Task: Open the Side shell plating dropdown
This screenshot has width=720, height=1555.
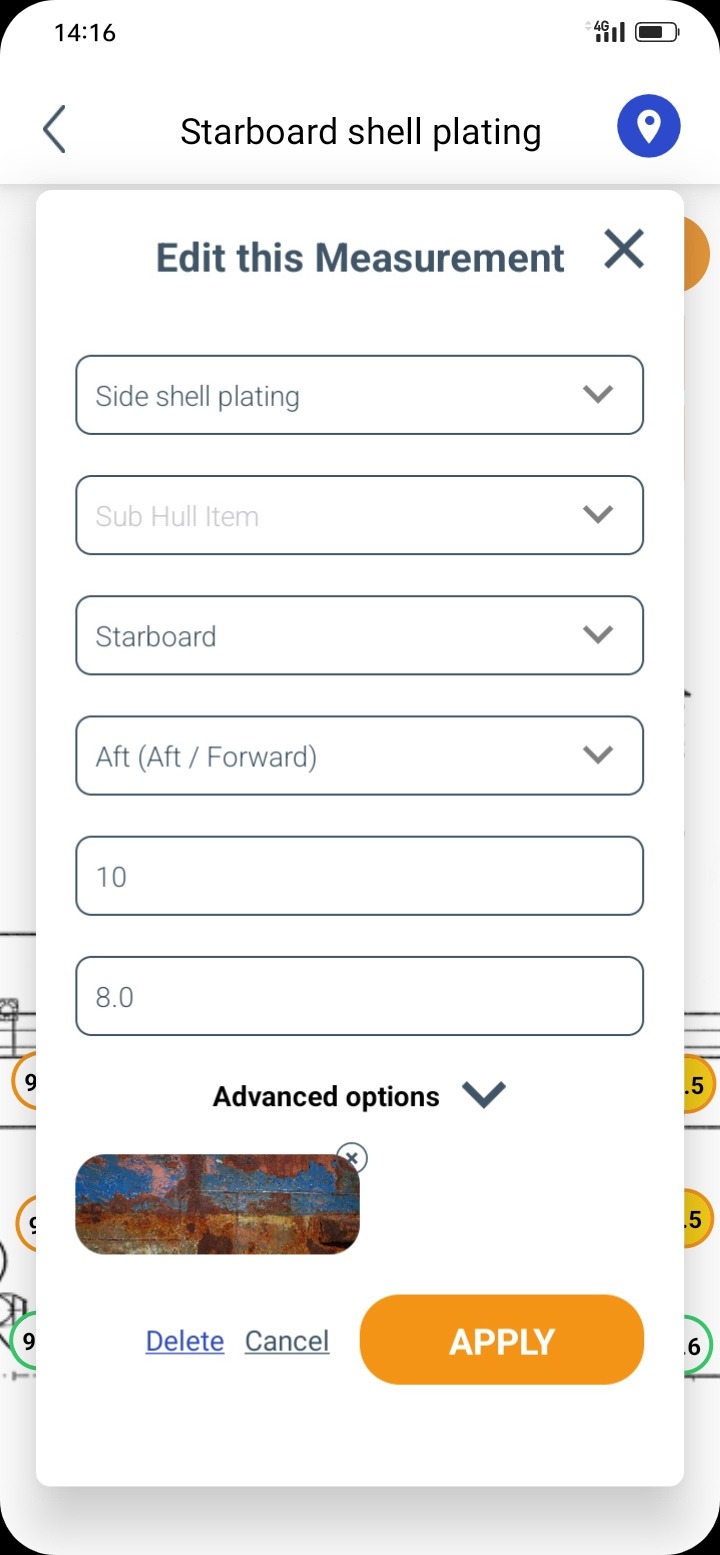Action: tap(359, 395)
